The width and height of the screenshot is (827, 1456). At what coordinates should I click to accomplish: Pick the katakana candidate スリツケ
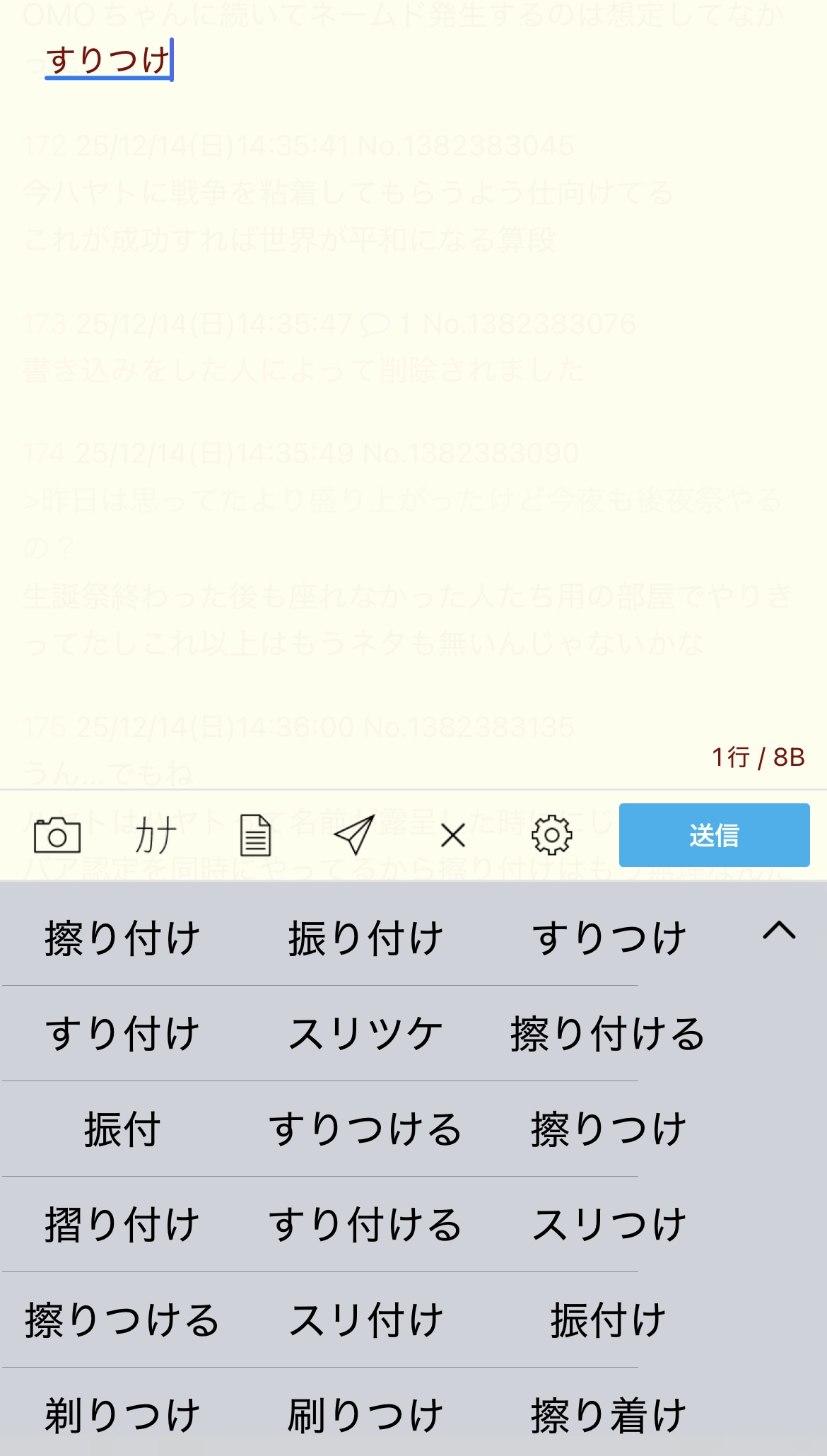tap(365, 1034)
